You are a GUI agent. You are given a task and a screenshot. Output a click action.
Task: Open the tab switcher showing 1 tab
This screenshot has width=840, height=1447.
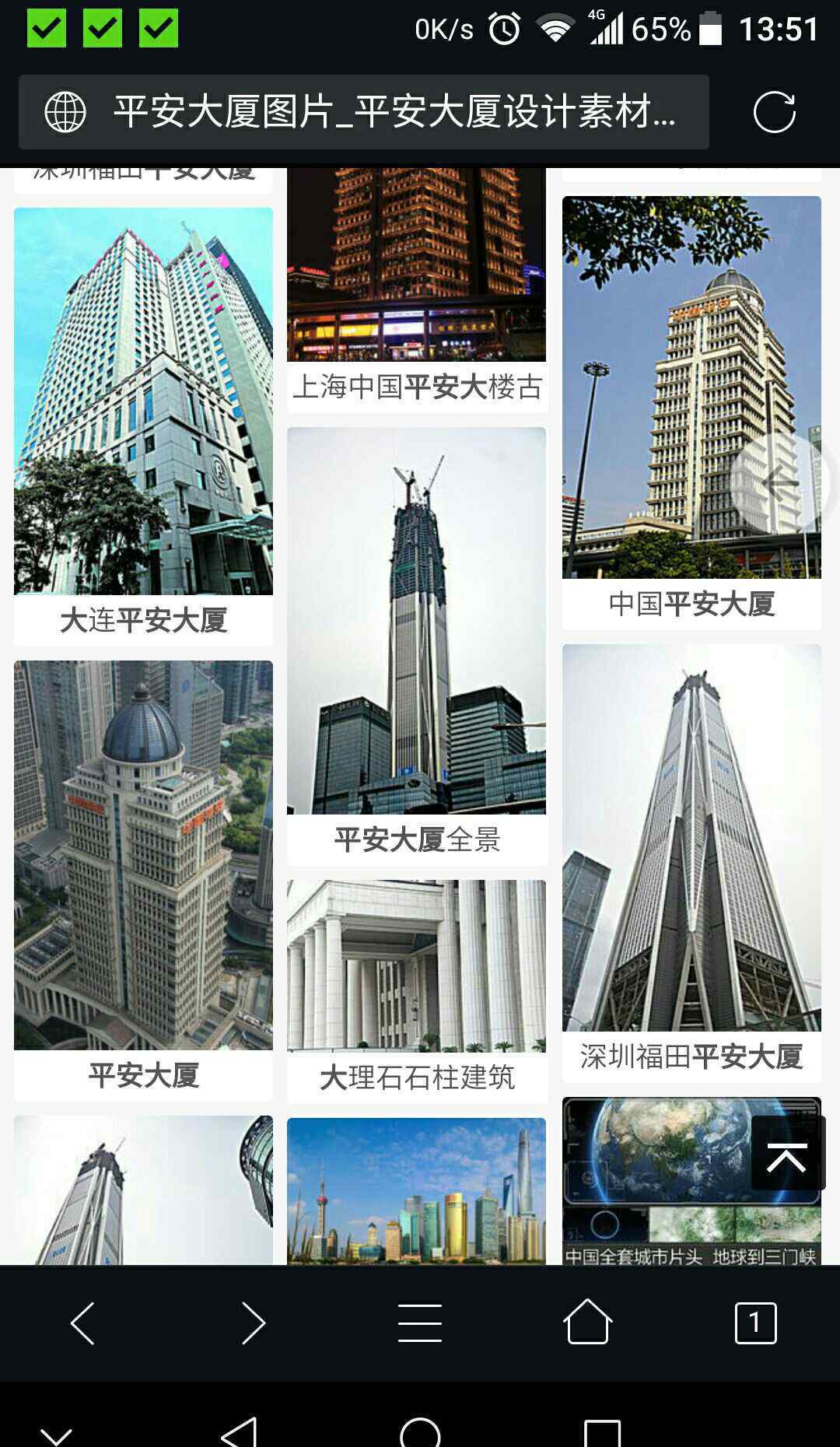[755, 1323]
